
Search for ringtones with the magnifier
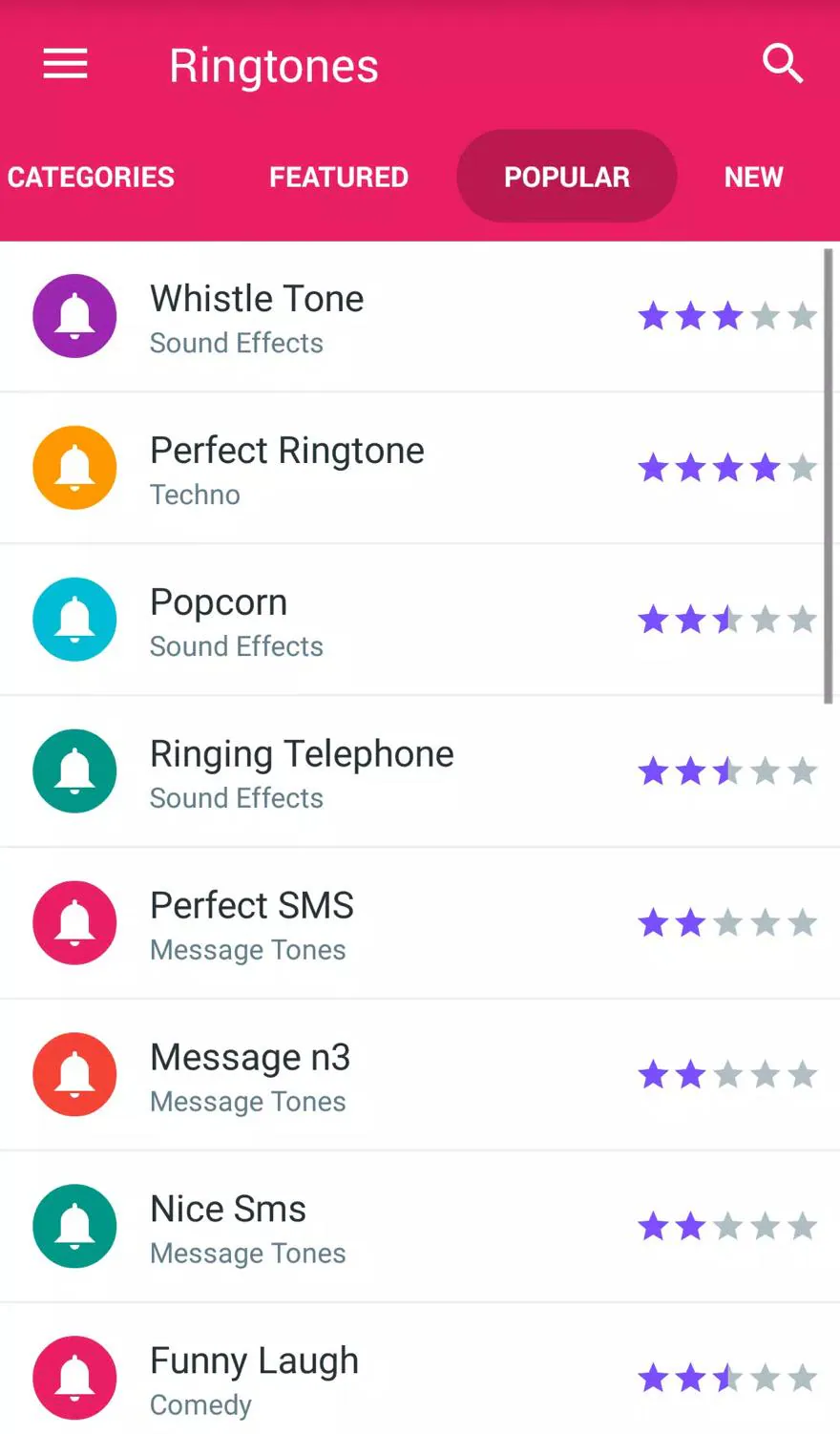(x=782, y=64)
